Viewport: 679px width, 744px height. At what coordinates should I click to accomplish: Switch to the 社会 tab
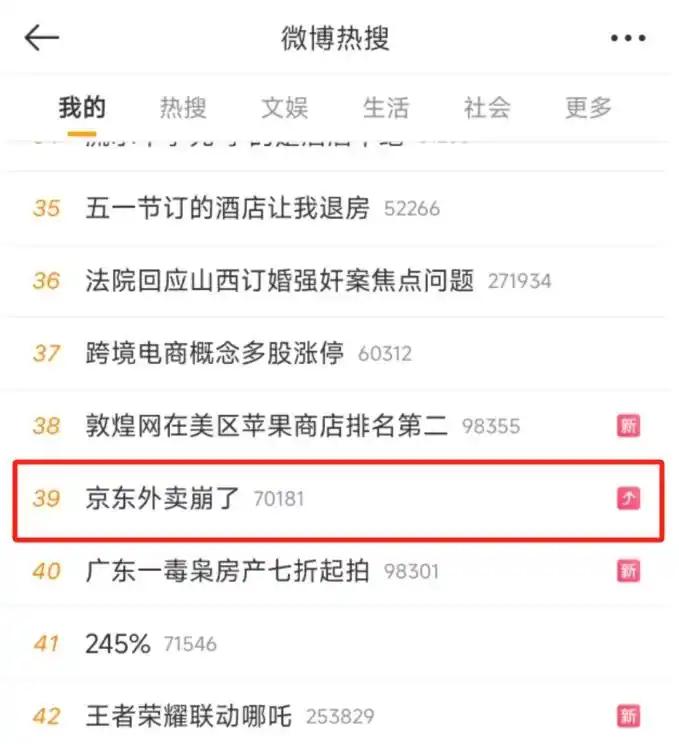point(487,107)
